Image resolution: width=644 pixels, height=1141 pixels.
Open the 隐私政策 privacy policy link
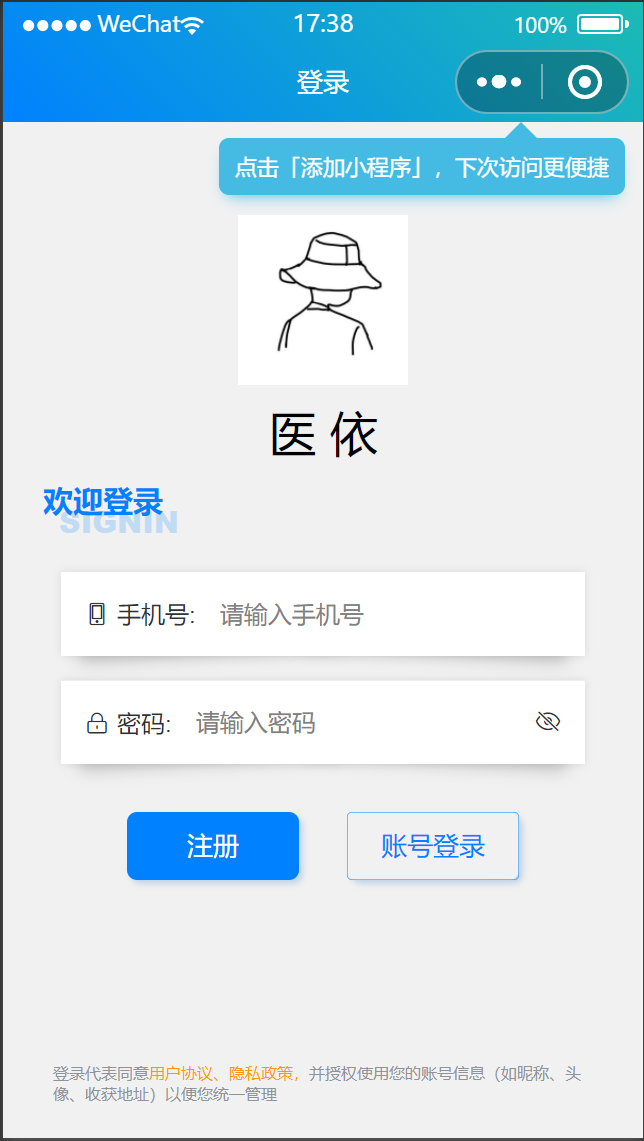point(261,1074)
